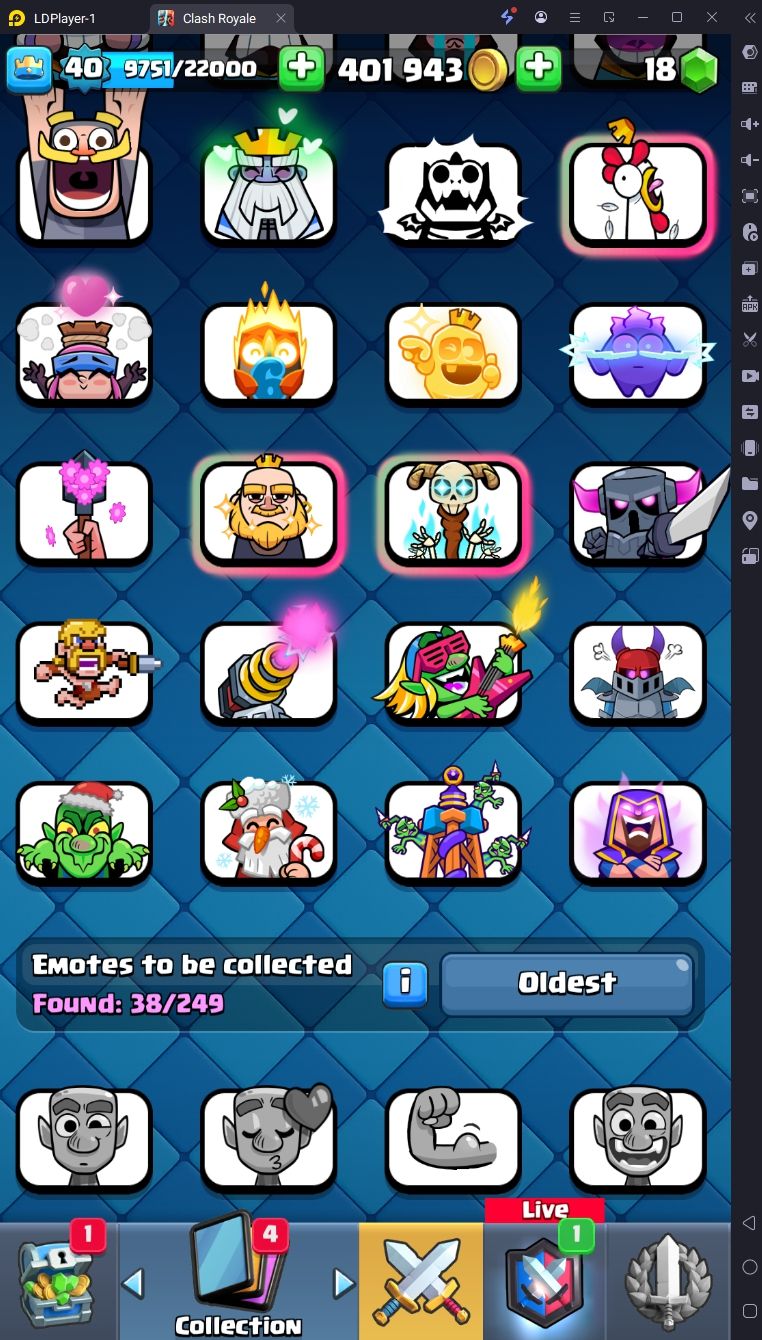Select the Santa goblin emote
Screen dimensions: 762x1340
click(x=84, y=833)
